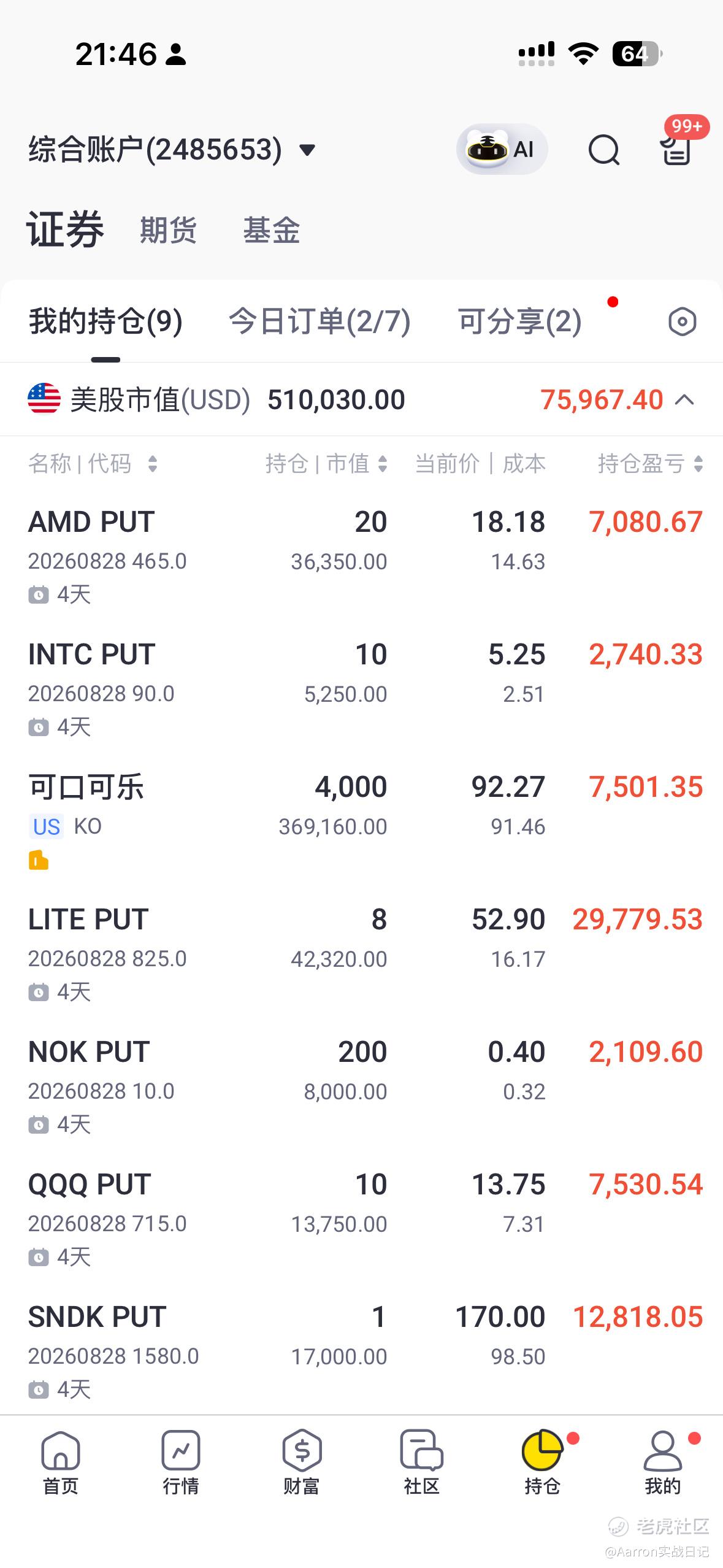
Task: Switch to the 期货 tab
Action: tap(168, 231)
